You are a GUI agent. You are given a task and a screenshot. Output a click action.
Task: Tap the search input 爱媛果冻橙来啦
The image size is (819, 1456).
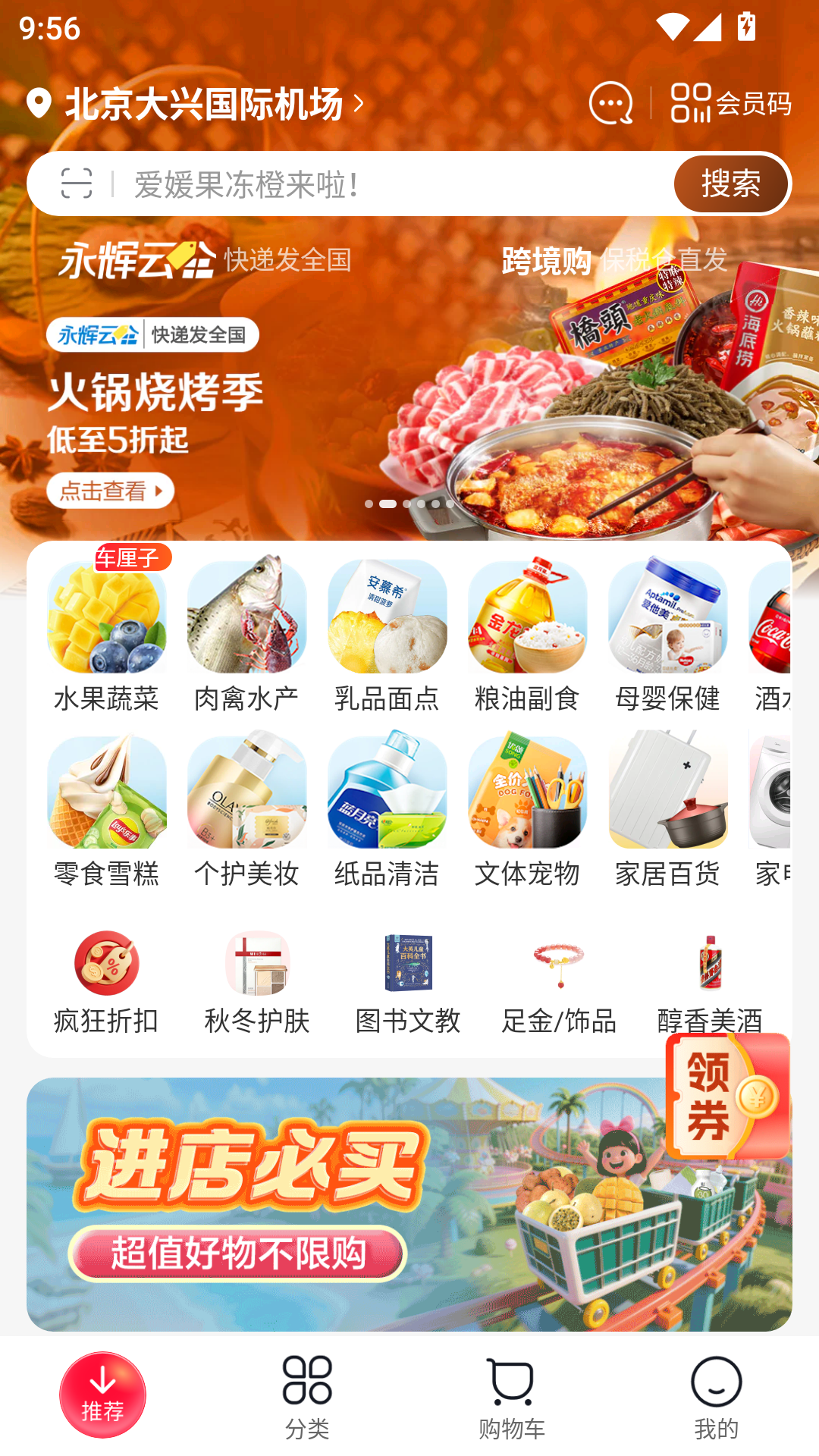pyautogui.click(x=341, y=182)
